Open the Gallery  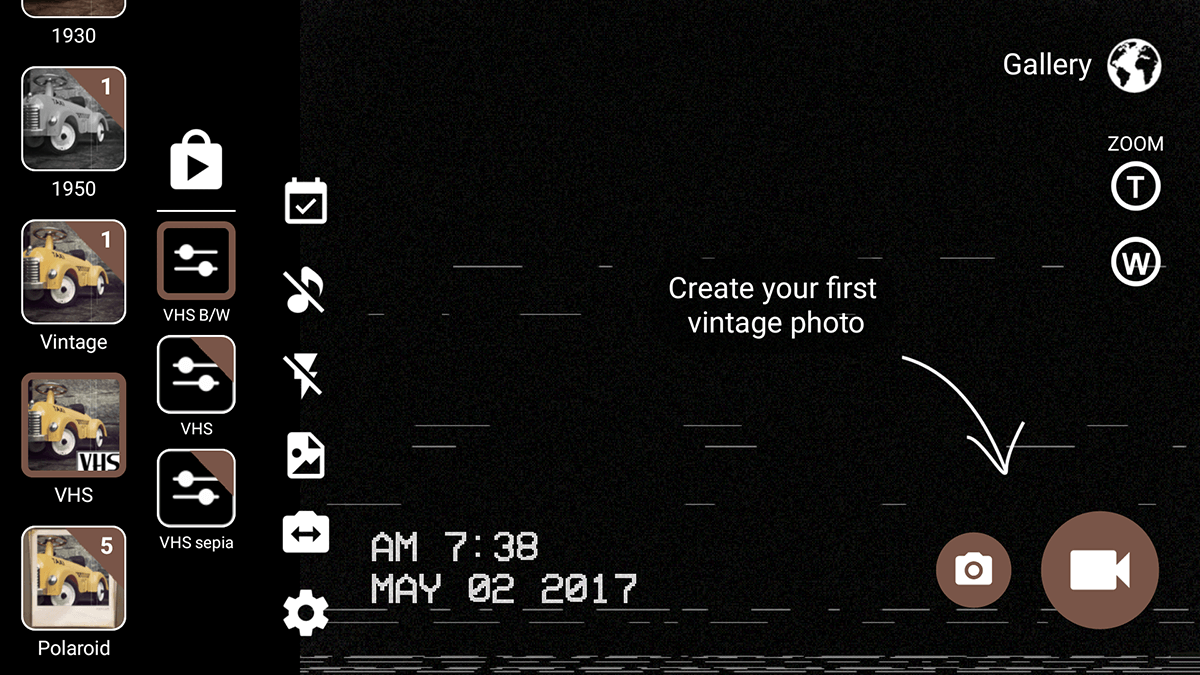coord(1134,65)
